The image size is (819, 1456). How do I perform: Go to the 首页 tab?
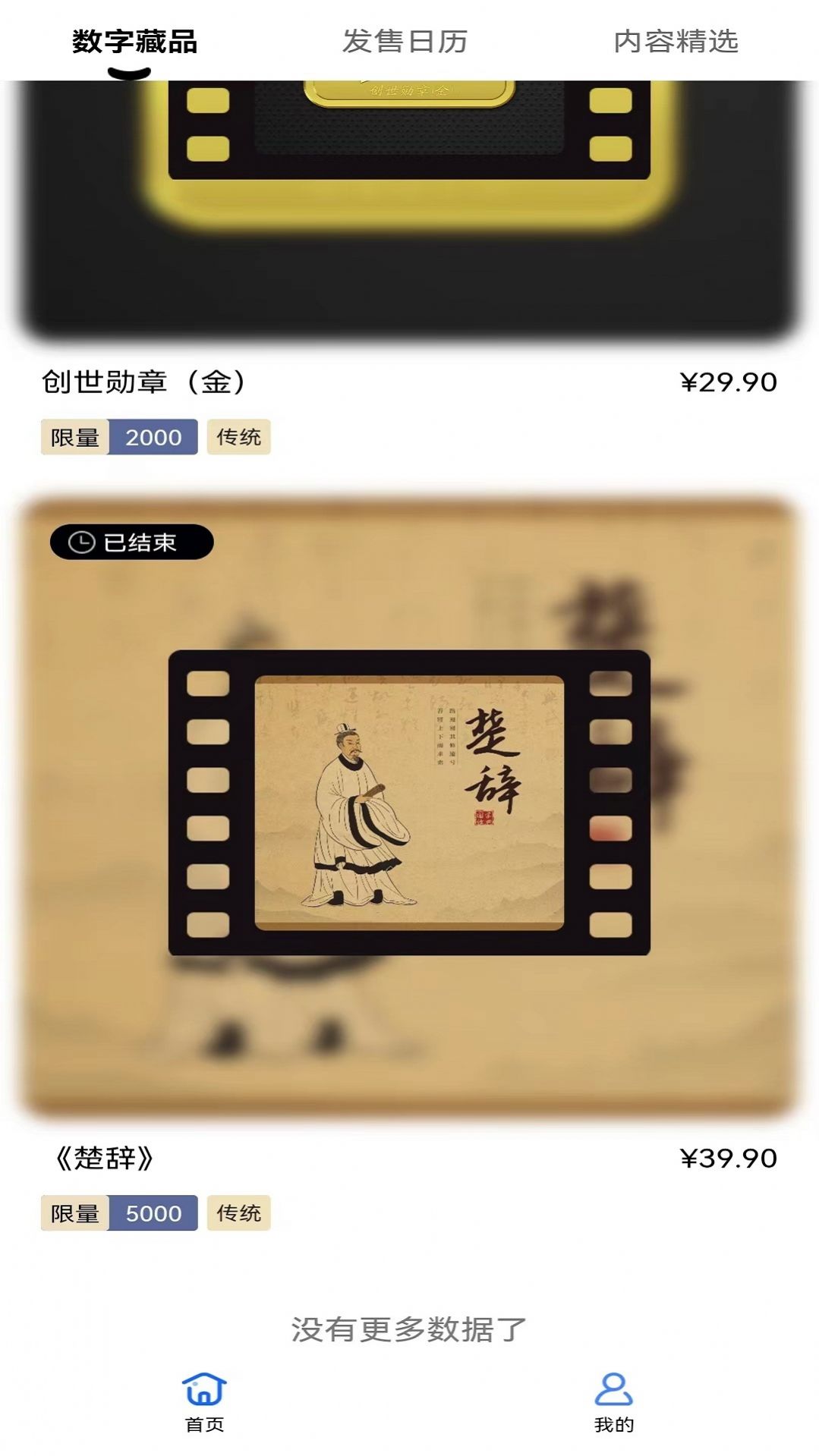tap(204, 1401)
